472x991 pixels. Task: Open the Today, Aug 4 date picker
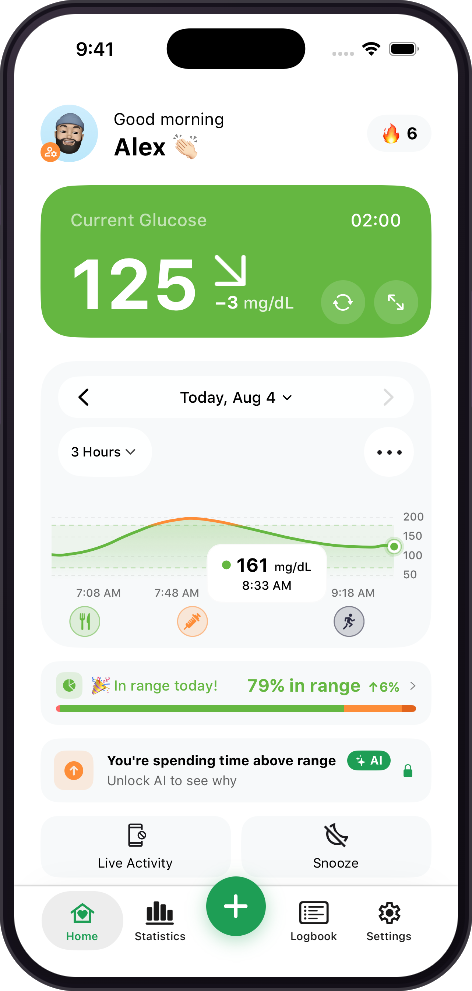point(236,398)
